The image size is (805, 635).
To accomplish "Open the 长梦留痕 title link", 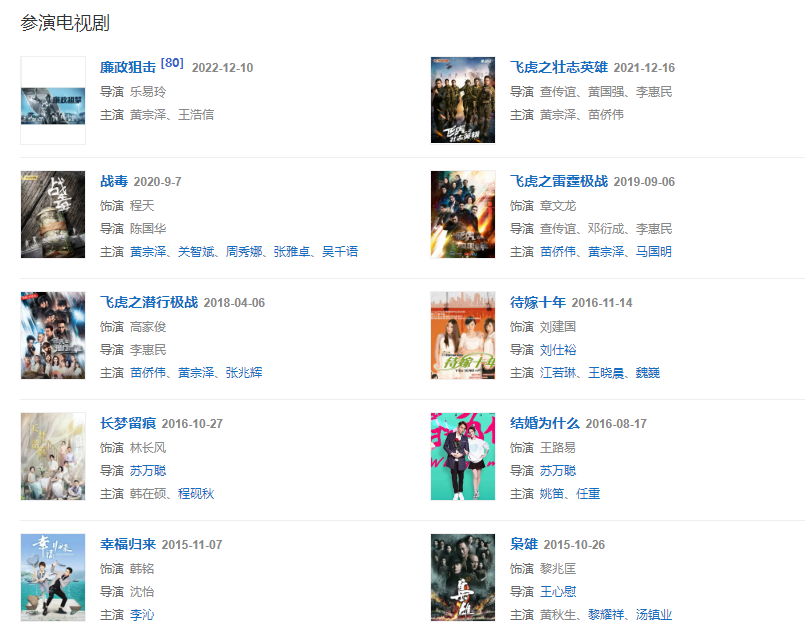I will point(128,424).
